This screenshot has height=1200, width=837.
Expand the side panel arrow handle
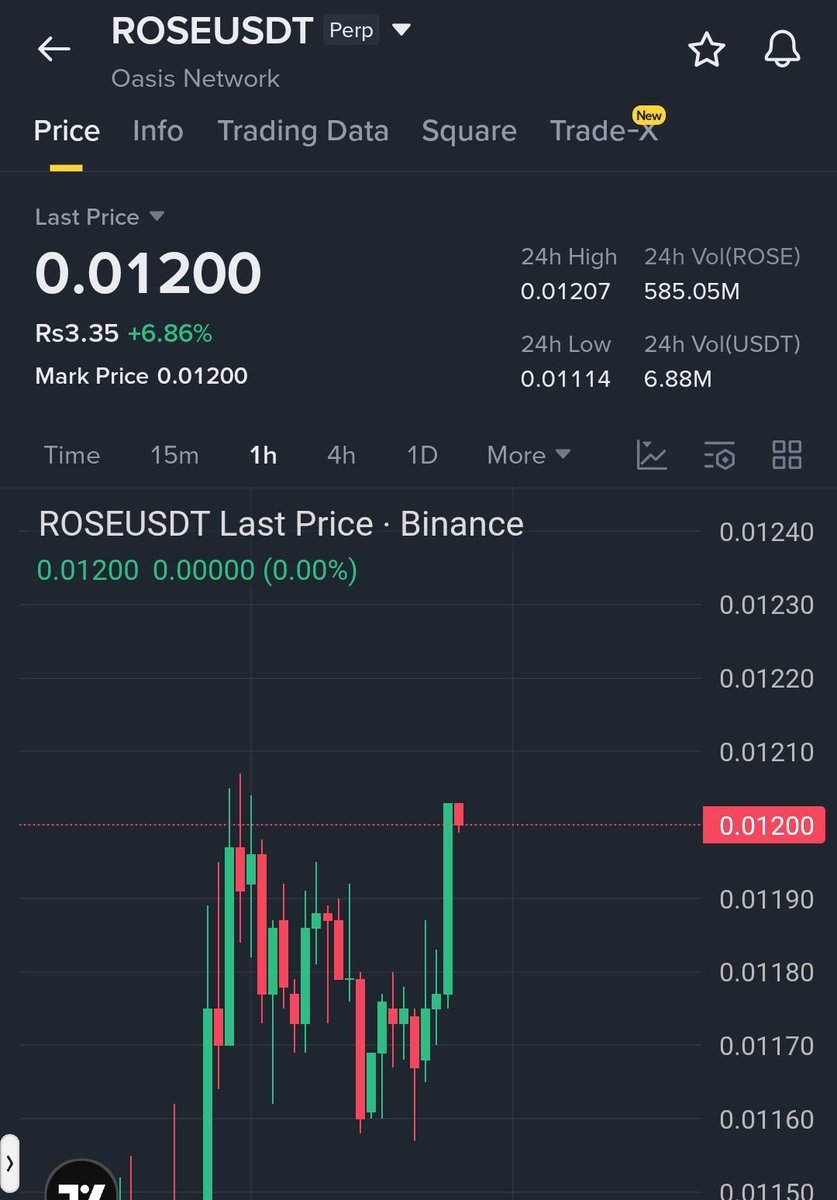pyautogui.click(x=9, y=1163)
